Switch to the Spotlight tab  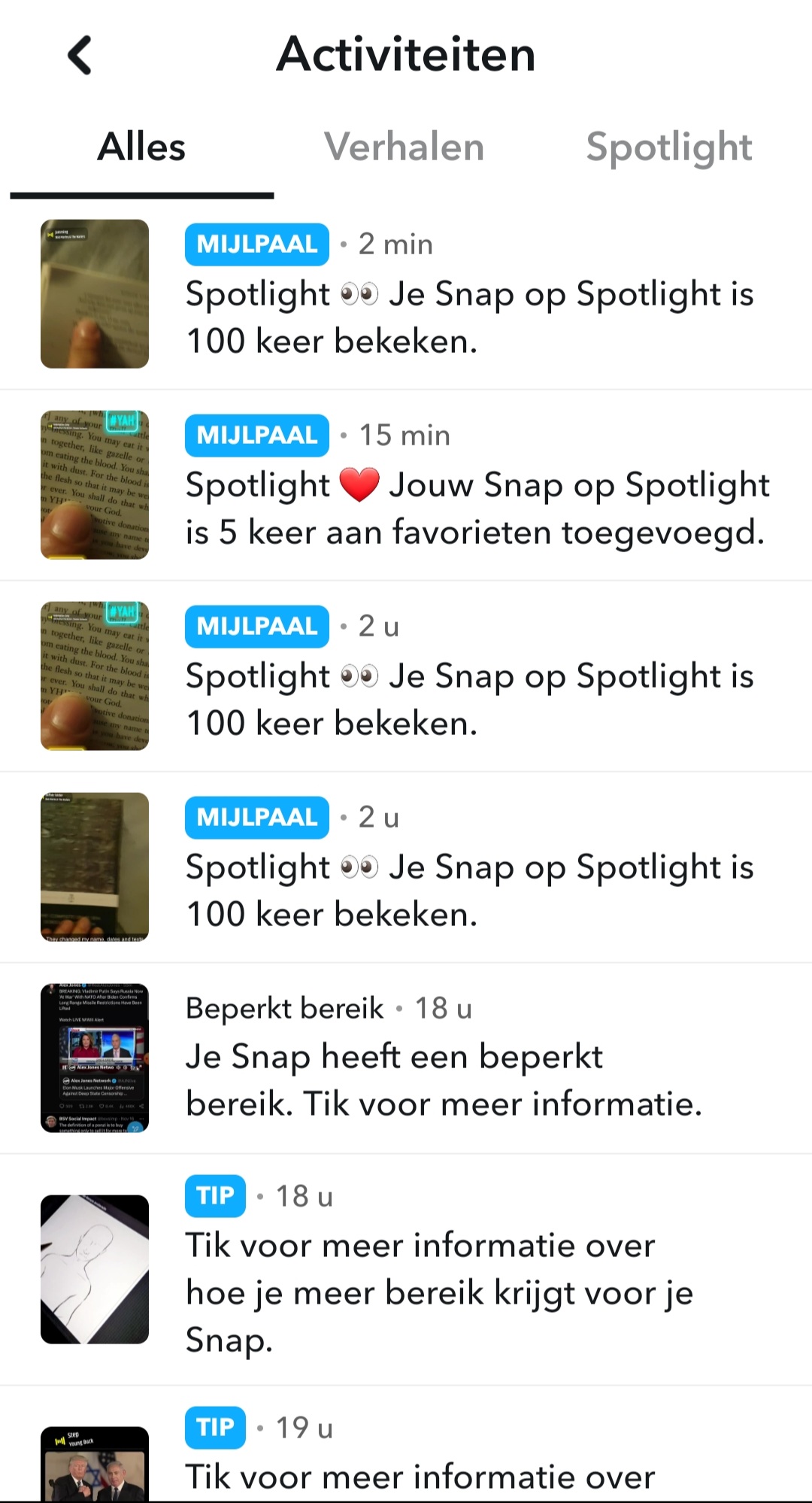click(x=669, y=147)
